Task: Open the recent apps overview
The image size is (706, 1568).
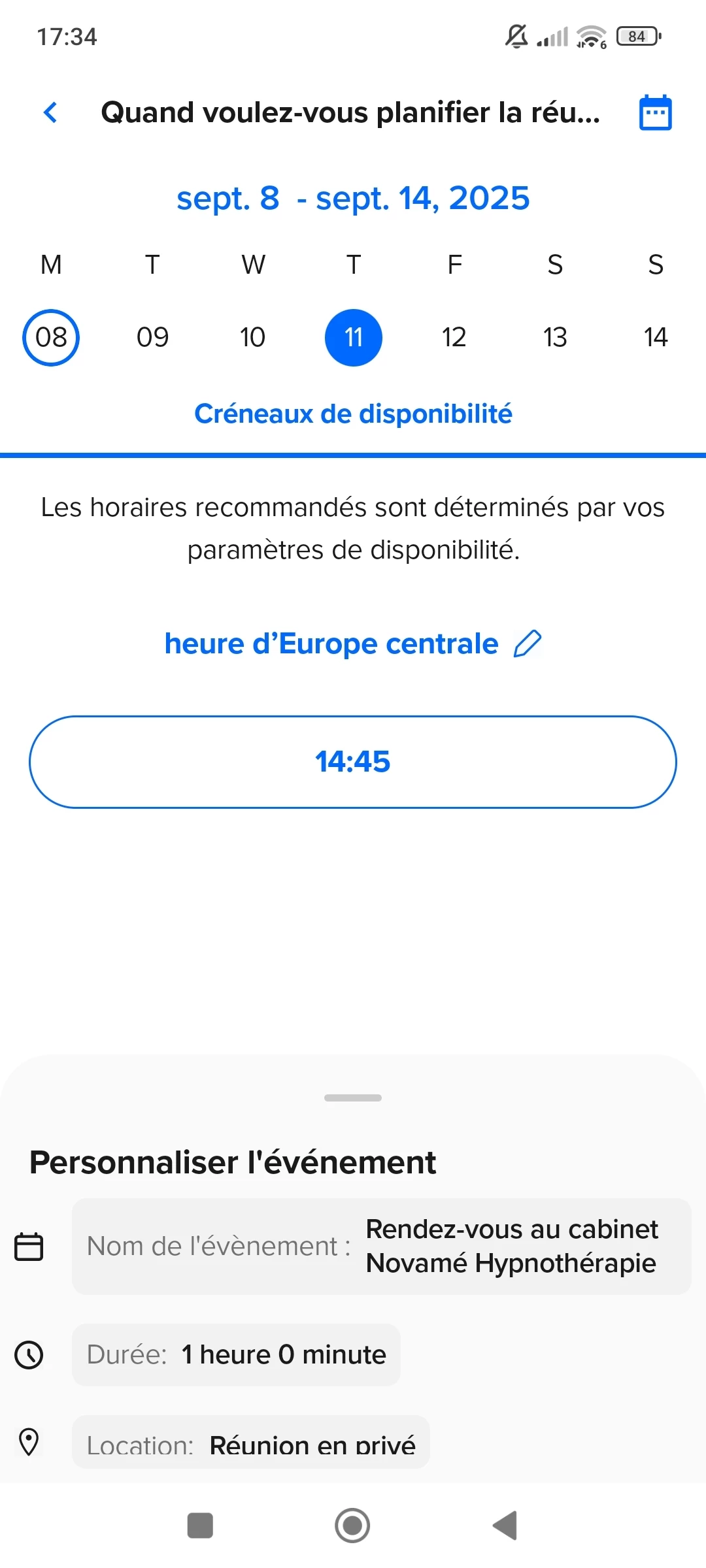Action: pos(200,1526)
